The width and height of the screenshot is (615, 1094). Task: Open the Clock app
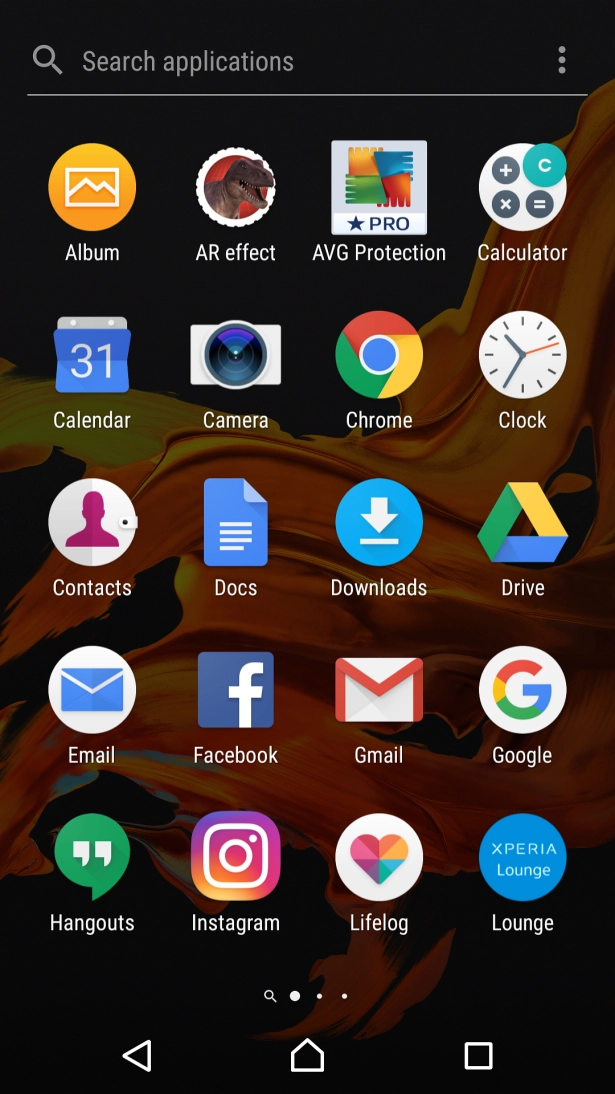click(x=522, y=355)
